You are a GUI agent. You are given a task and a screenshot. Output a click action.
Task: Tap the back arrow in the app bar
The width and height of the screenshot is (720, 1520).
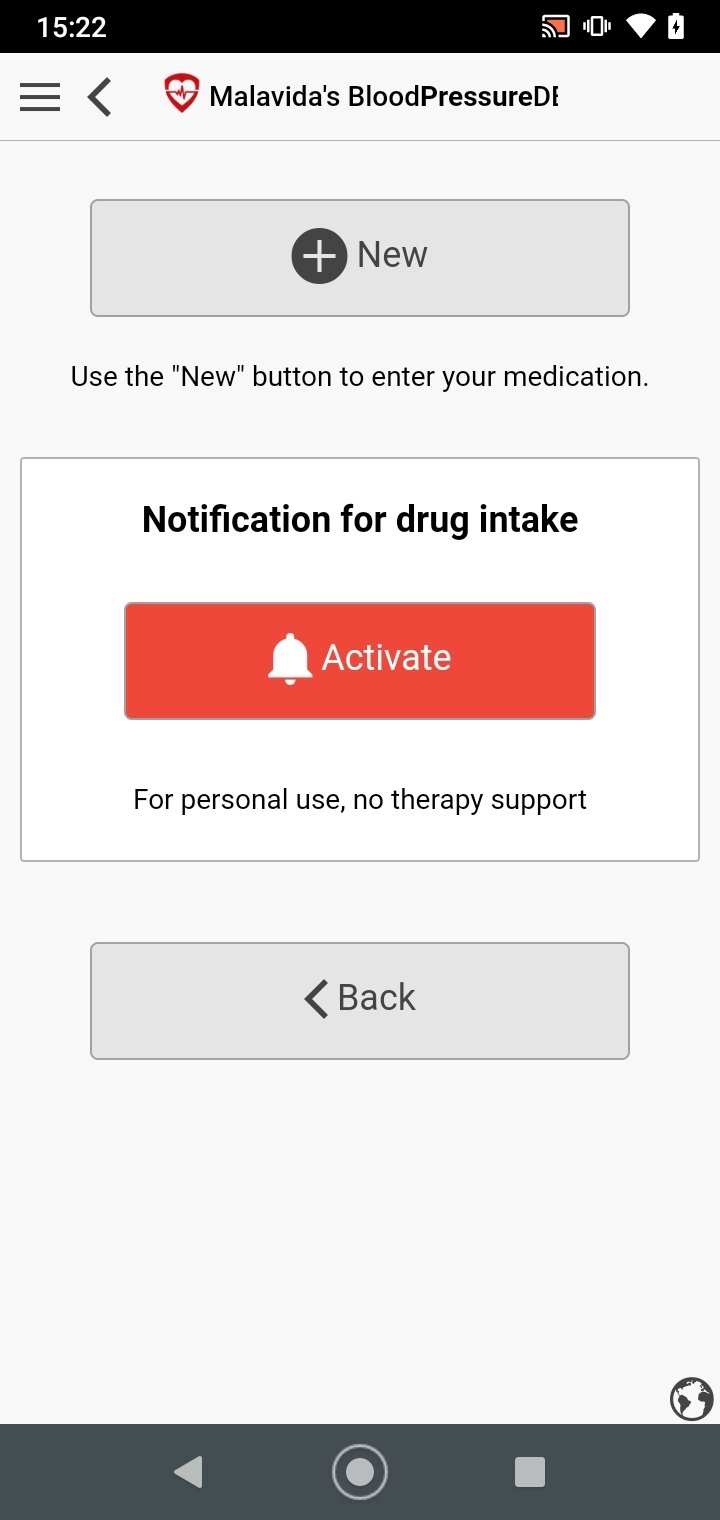pos(99,97)
